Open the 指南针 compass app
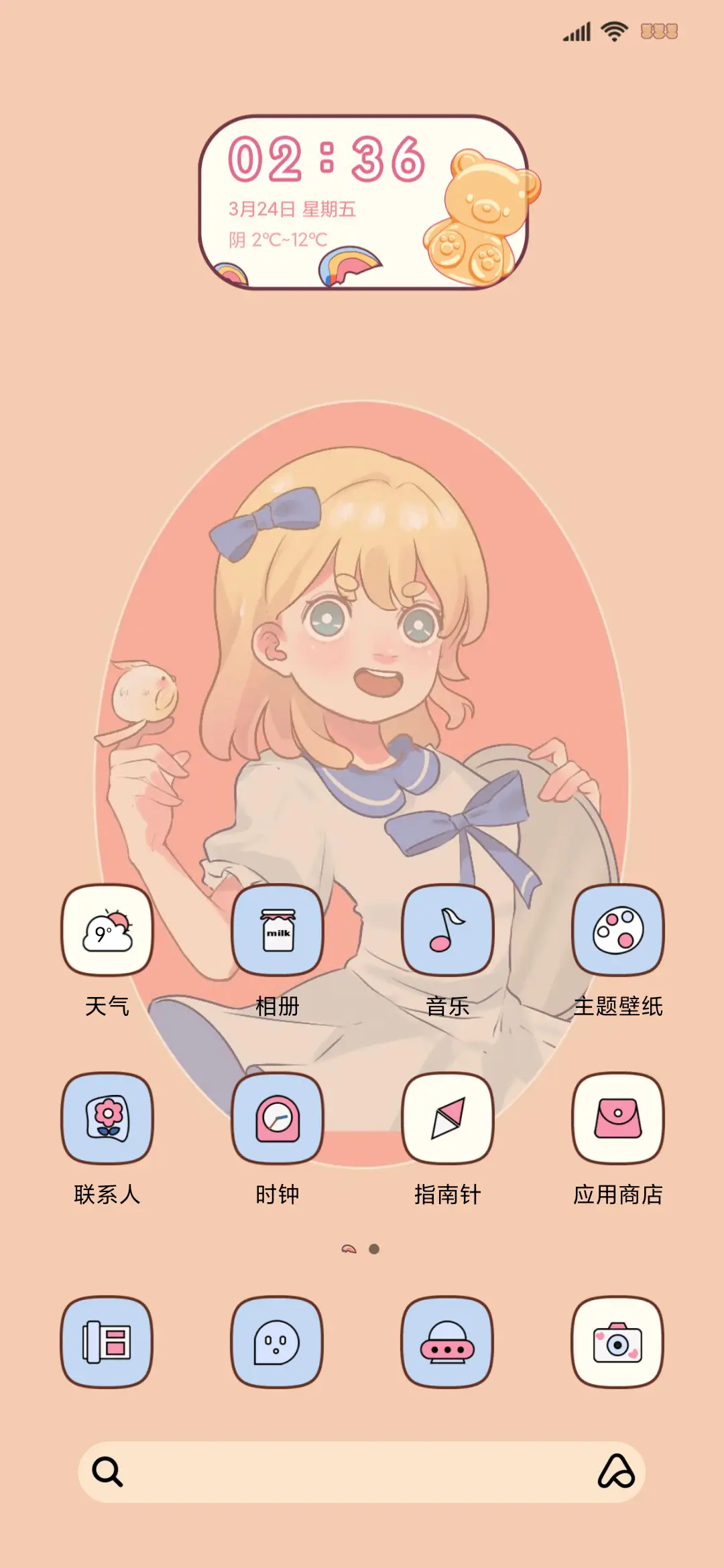Viewport: 724px width, 1568px height. click(446, 1116)
